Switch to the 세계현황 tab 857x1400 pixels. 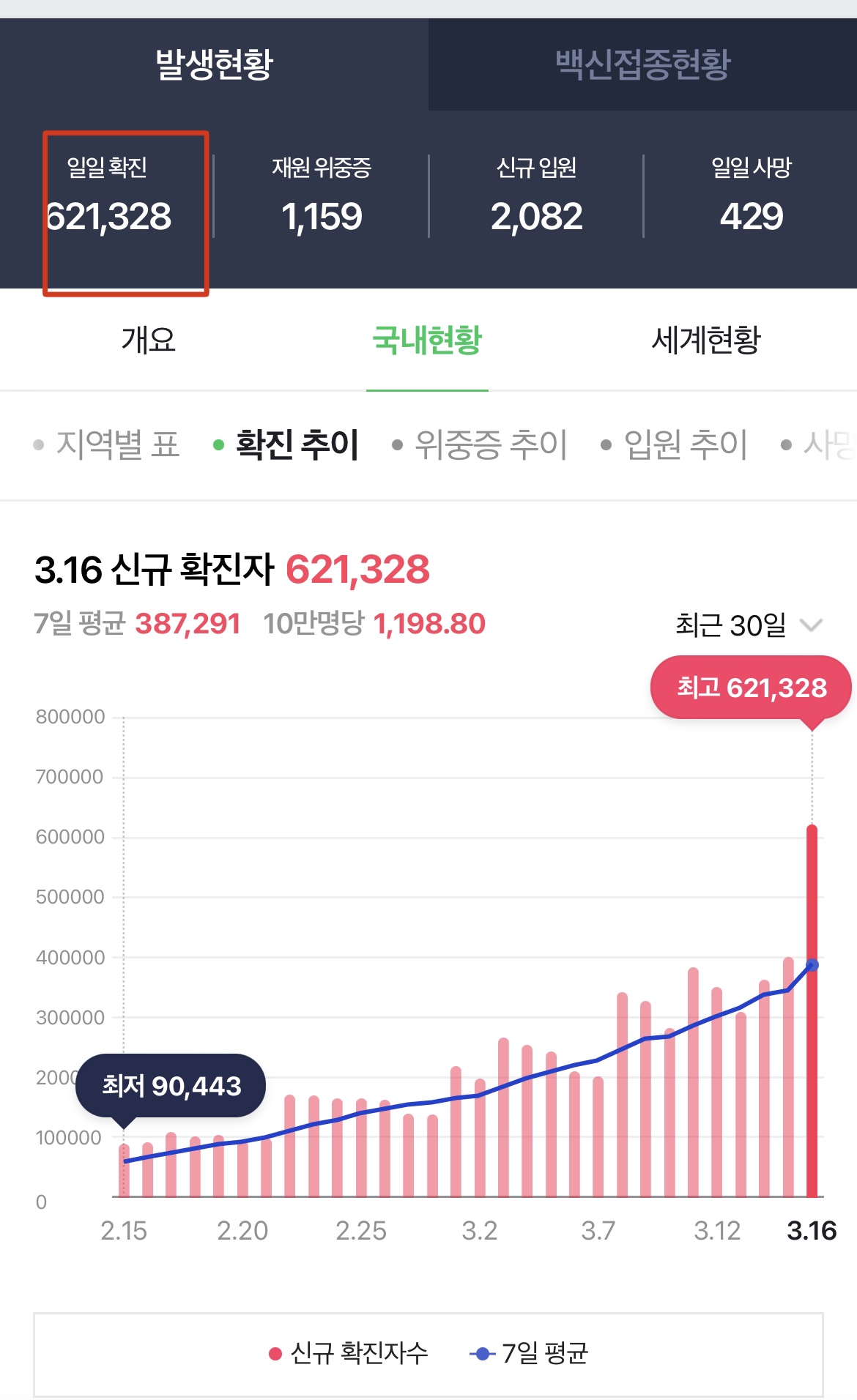[706, 340]
